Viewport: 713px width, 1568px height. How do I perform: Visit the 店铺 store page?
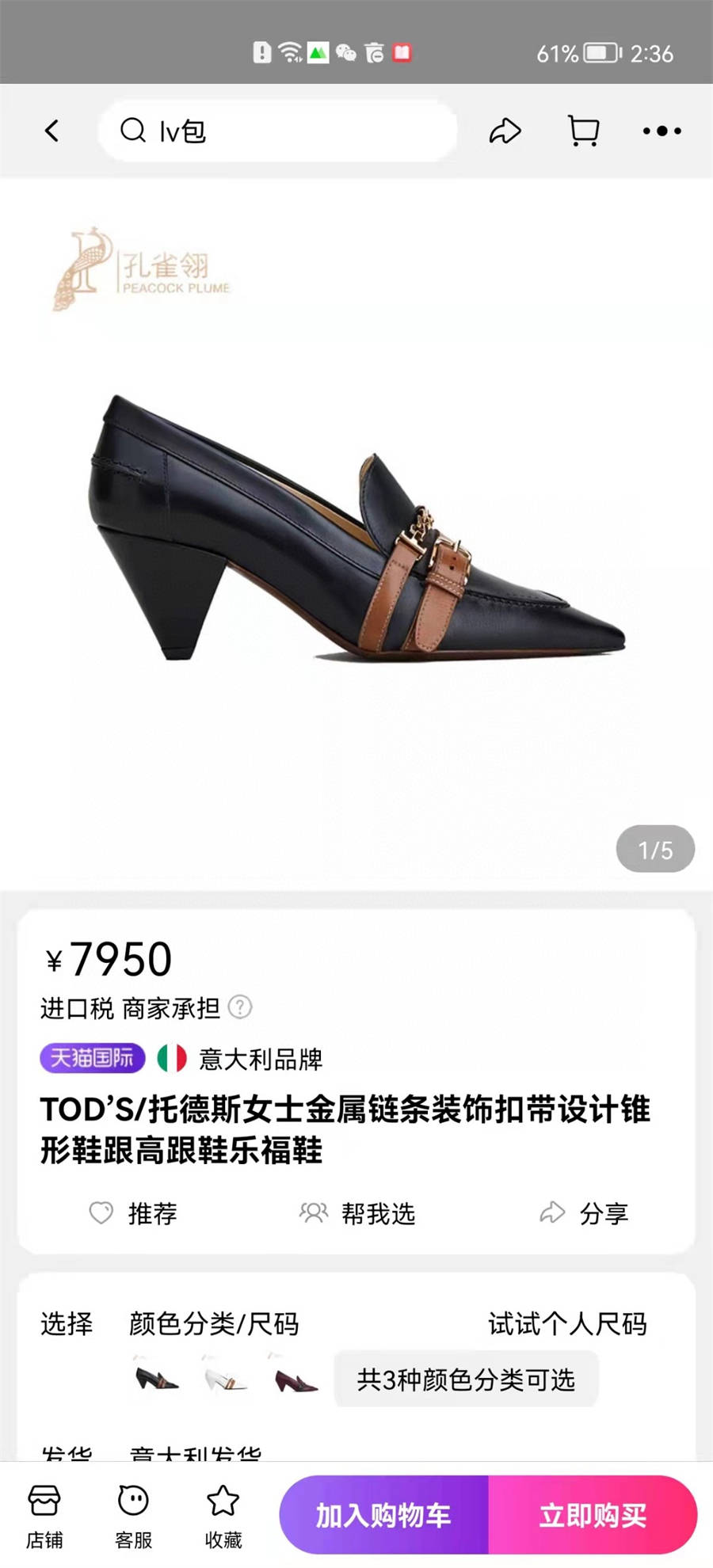44,1517
